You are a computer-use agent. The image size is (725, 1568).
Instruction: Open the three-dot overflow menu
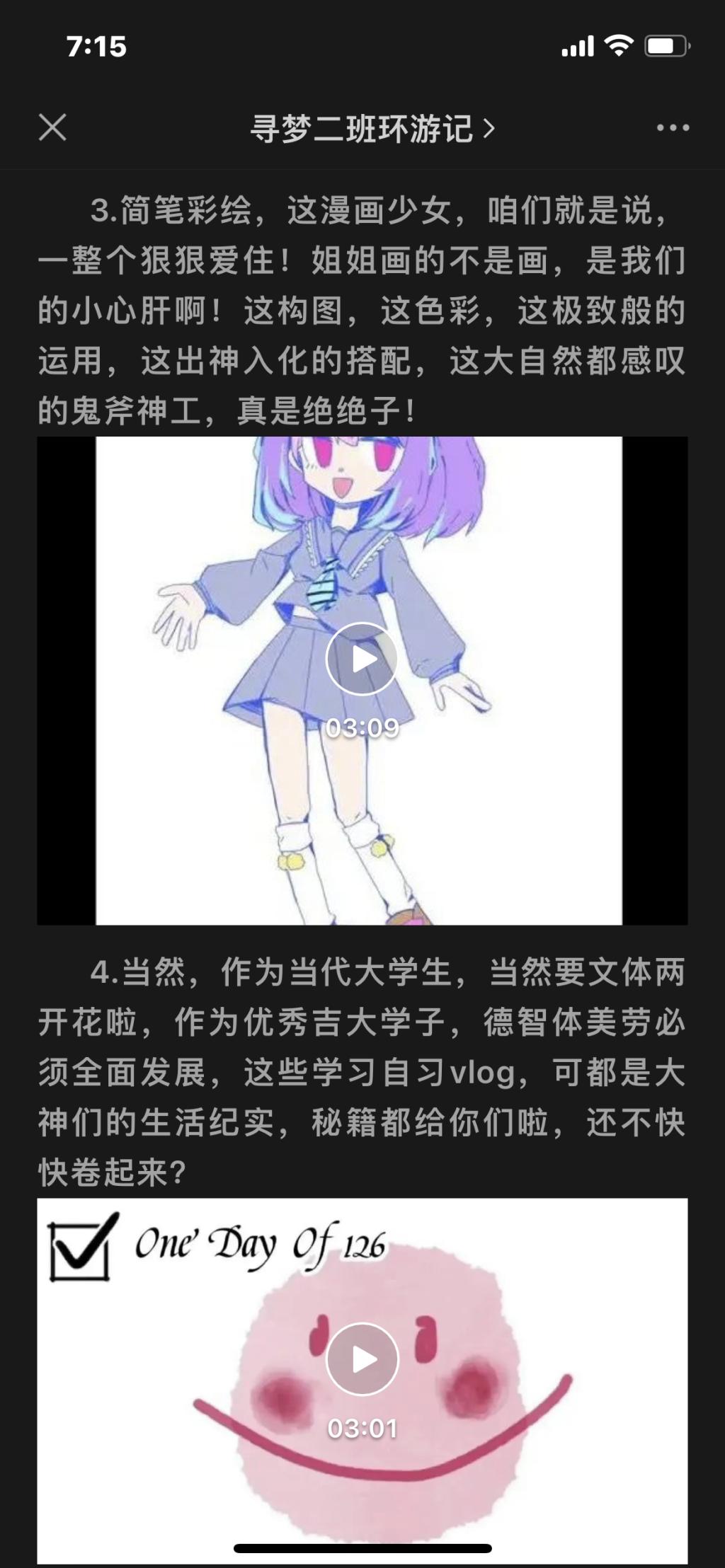coord(672,128)
